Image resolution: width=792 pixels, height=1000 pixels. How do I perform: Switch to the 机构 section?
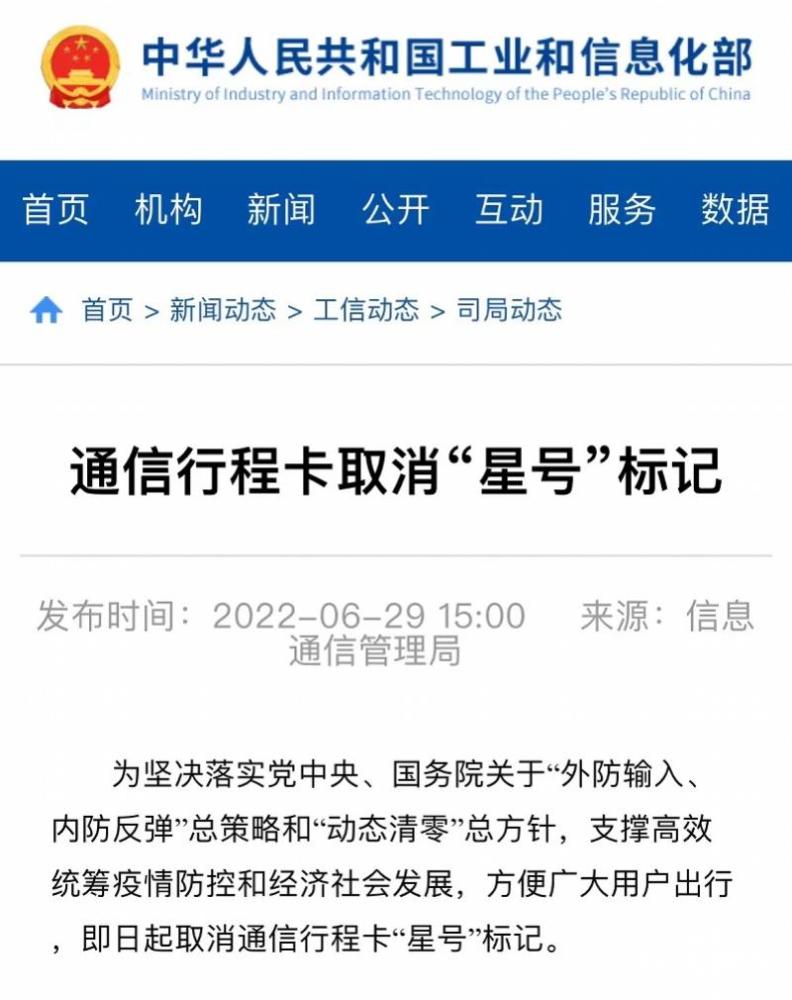tap(168, 210)
